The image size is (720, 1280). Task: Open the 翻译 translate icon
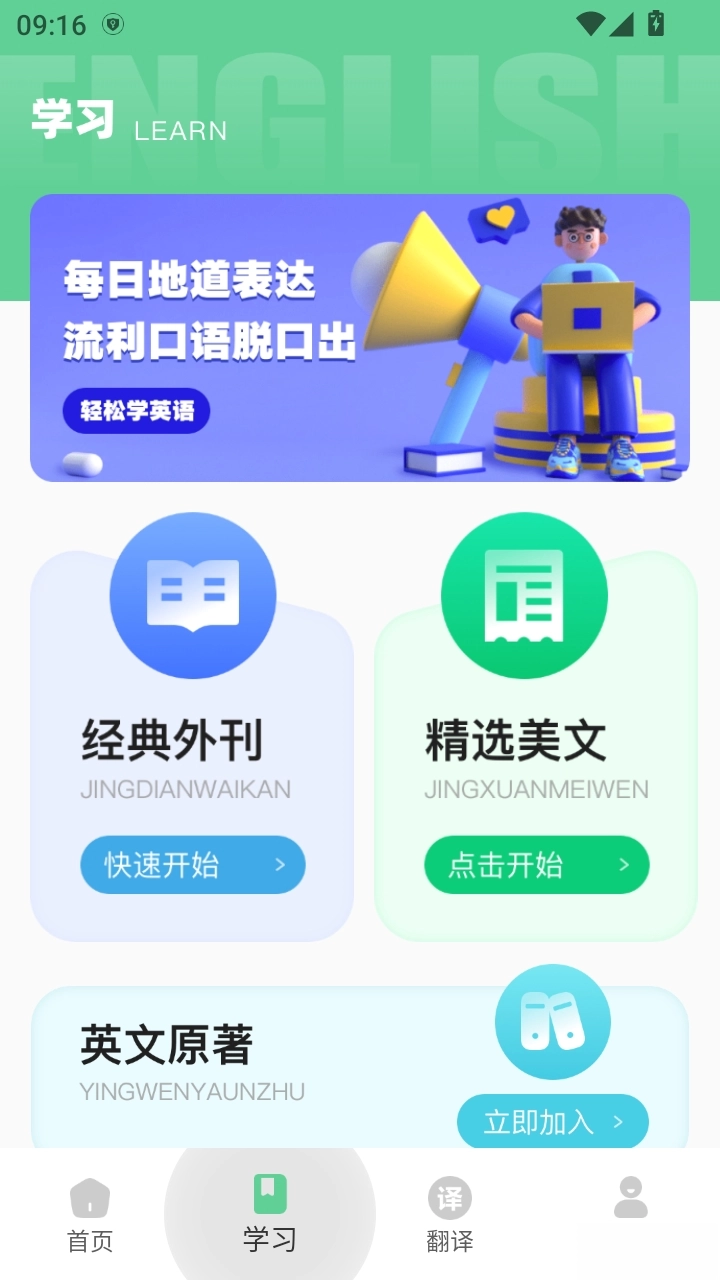point(449,1193)
